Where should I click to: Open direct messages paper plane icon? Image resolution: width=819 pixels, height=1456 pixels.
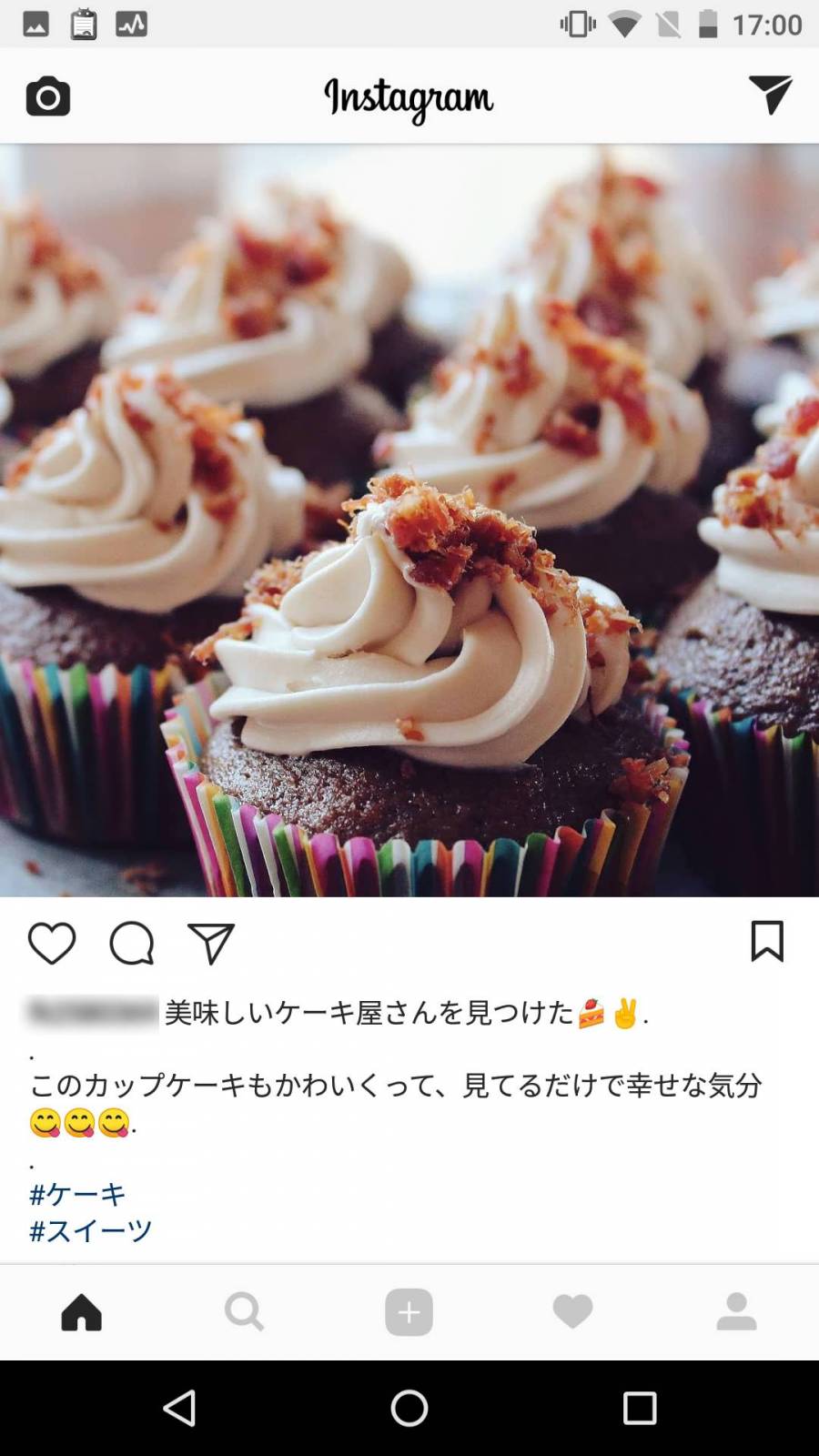(x=770, y=95)
